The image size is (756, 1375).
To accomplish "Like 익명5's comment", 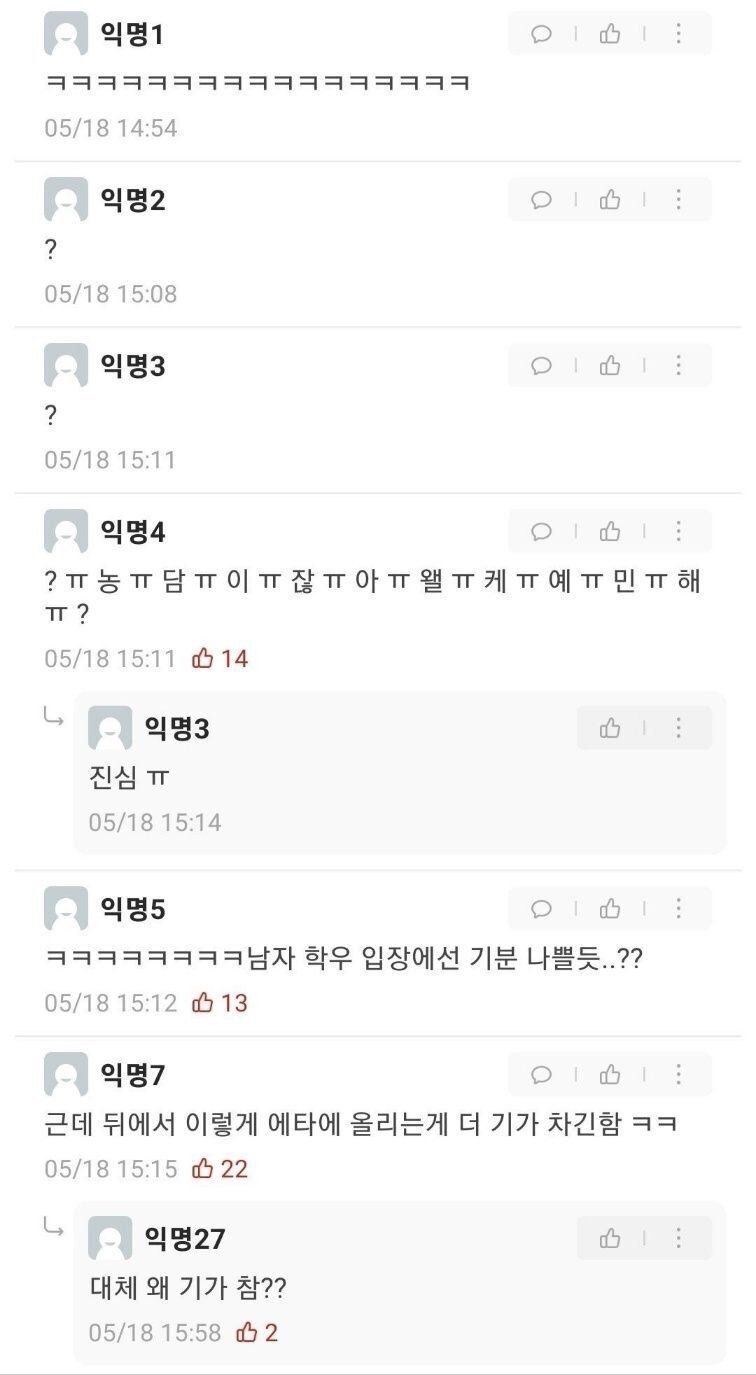I will click(610, 909).
